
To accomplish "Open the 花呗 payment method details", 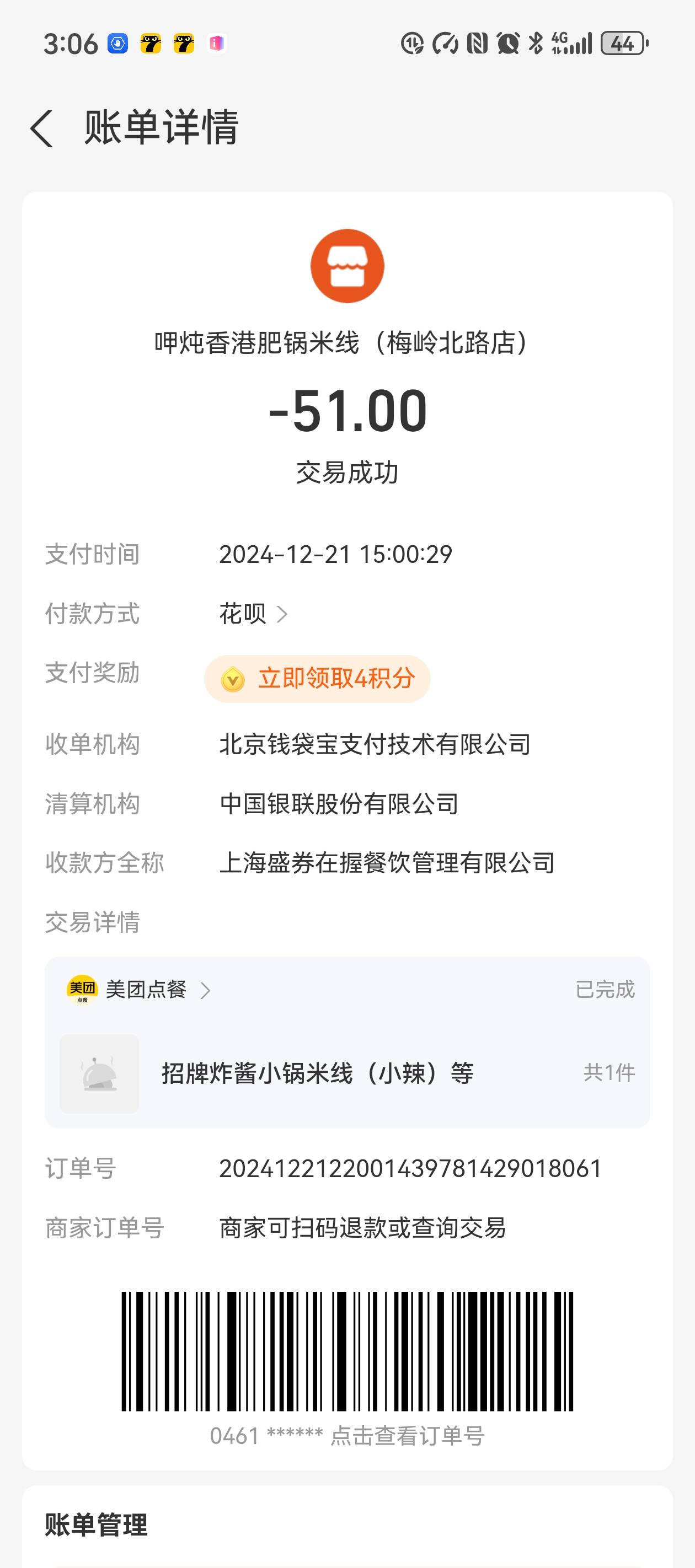I will 253,614.
